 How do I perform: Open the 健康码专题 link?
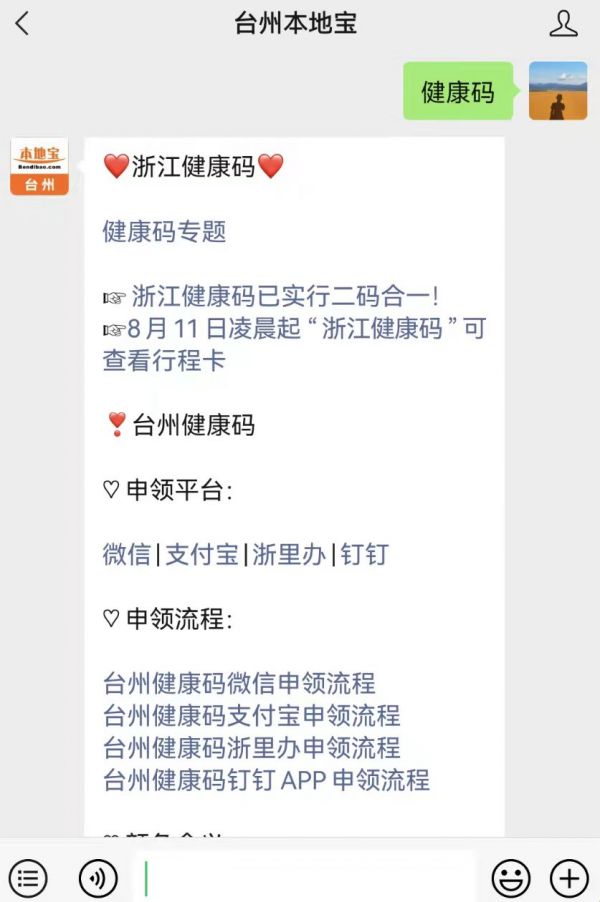point(164,232)
